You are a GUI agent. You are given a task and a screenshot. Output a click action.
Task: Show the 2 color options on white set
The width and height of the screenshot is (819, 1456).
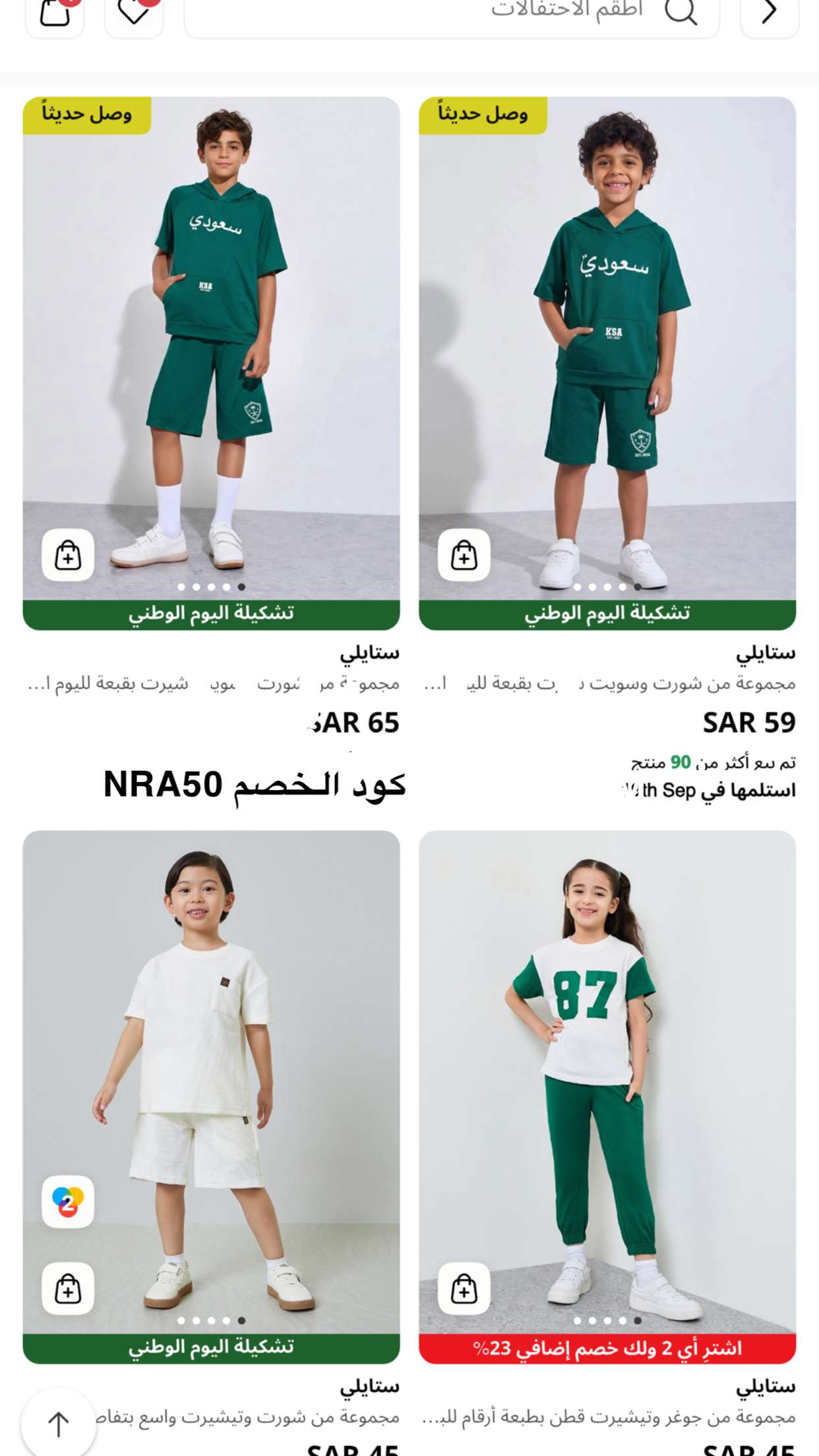pyautogui.click(x=68, y=1201)
